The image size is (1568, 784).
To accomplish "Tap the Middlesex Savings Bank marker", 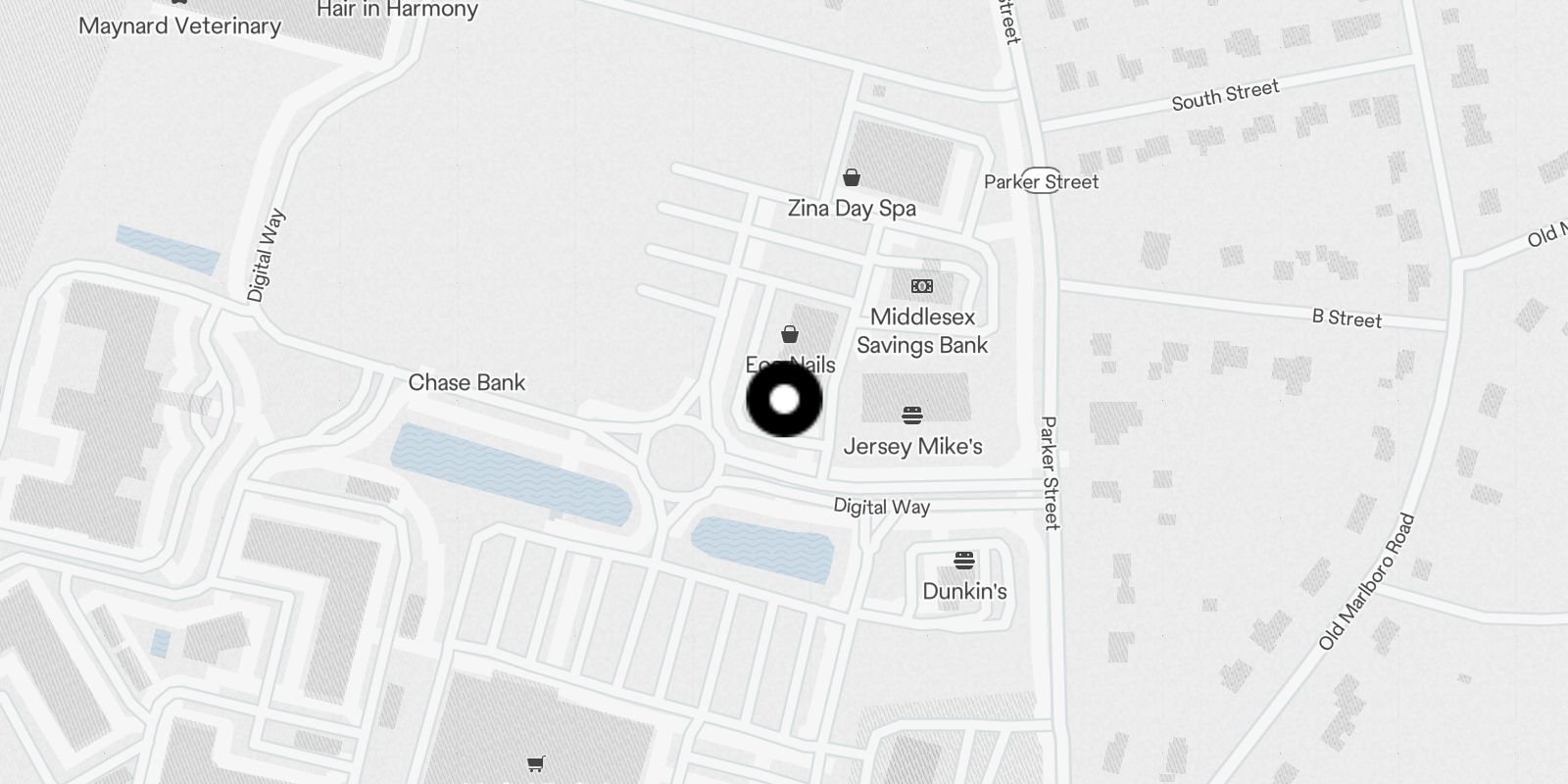I will (921, 286).
